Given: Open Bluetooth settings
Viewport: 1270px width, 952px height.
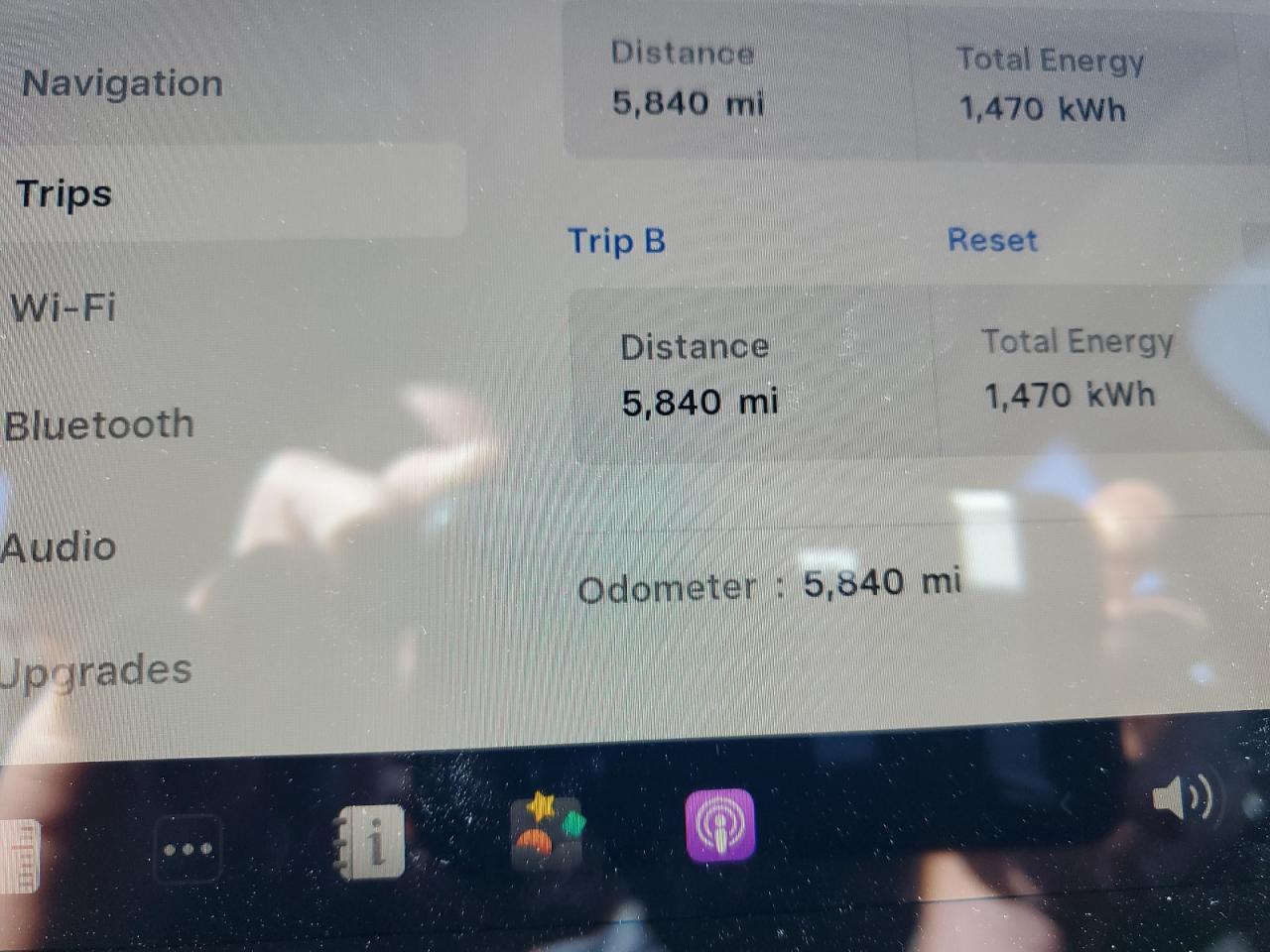Looking at the screenshot, I should (x=99, y=425).
